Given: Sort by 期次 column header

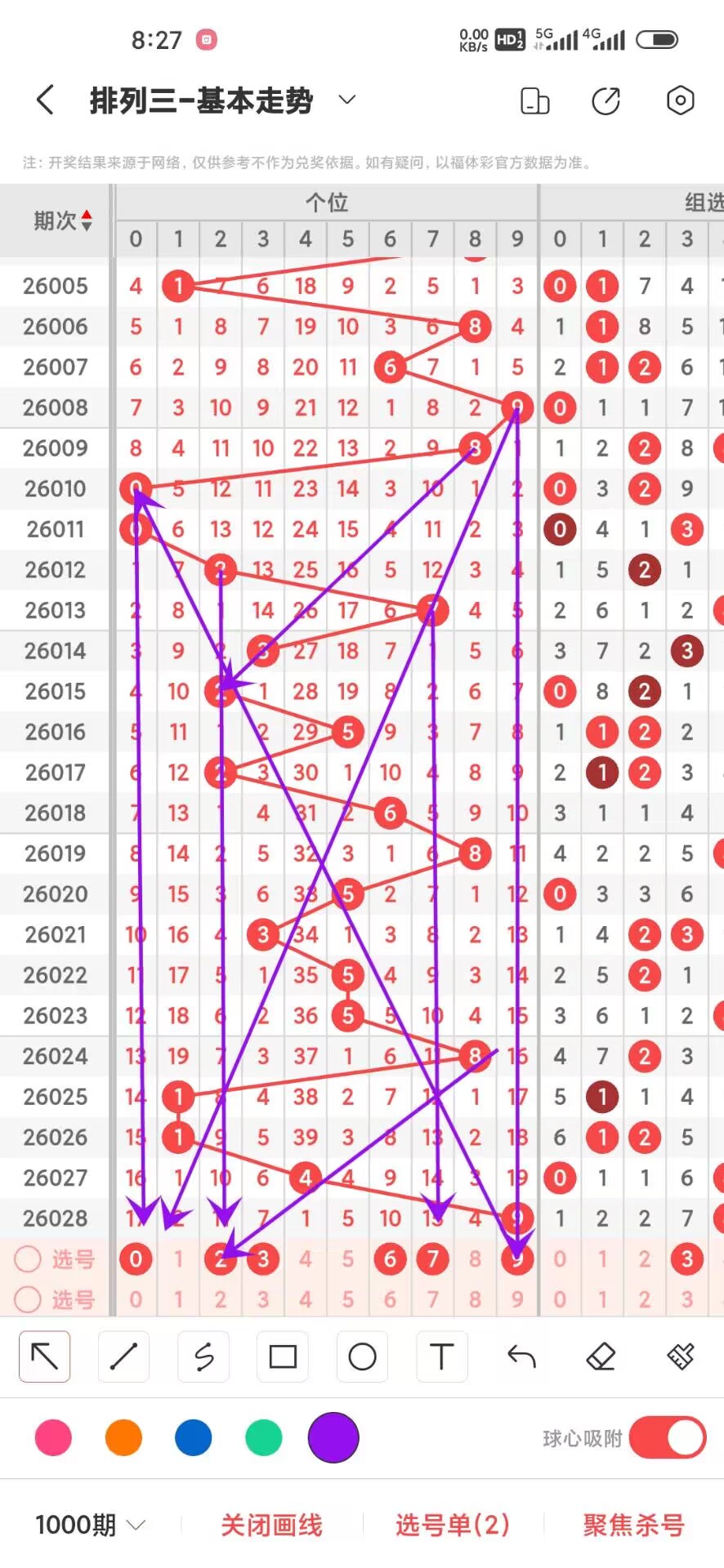Looking at the screenshot, I should (62, 220).
